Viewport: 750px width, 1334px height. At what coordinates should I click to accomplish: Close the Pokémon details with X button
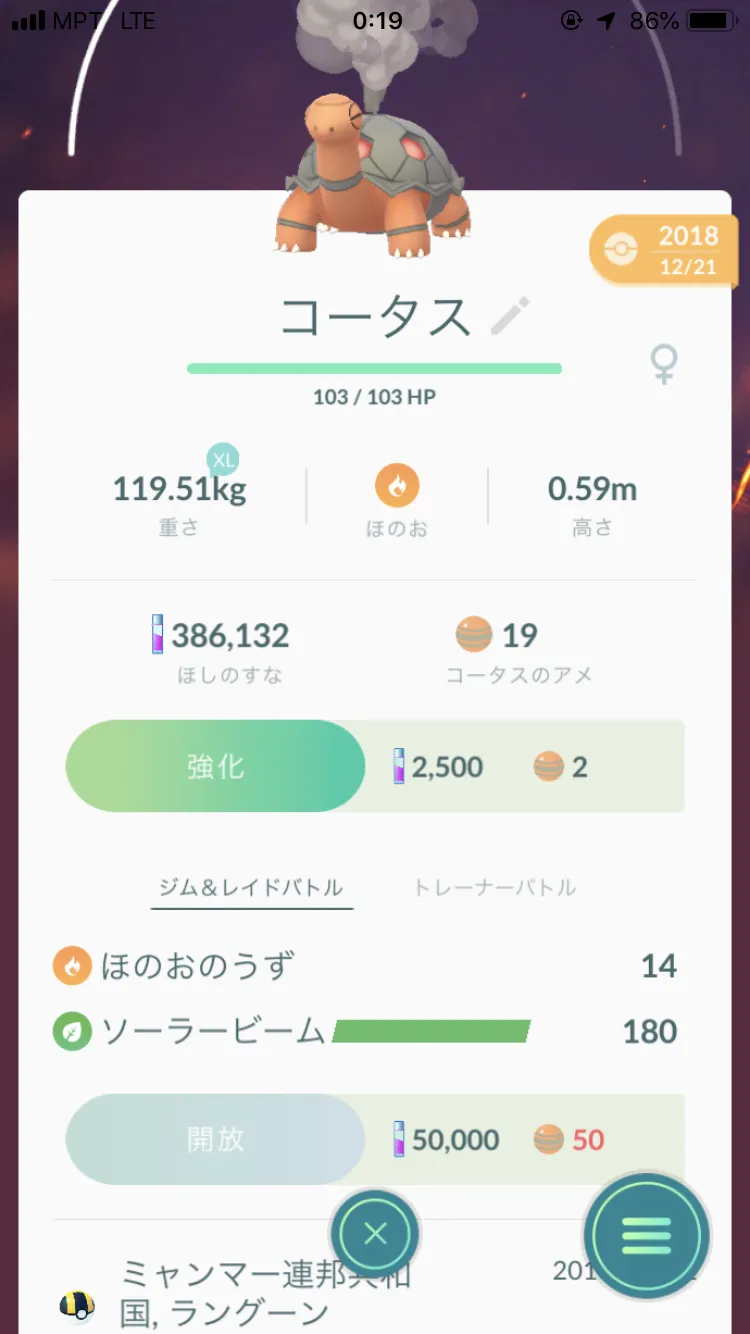pos(375,1234)
